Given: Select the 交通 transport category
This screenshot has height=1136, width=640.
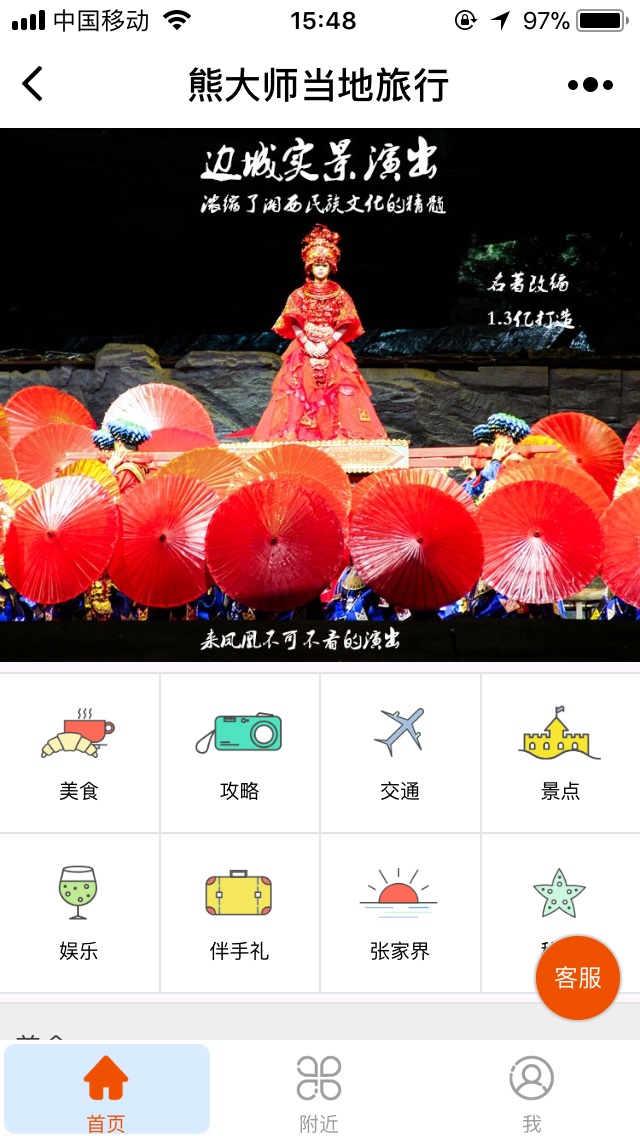Looking at the screenshot, I should [400, 753].
